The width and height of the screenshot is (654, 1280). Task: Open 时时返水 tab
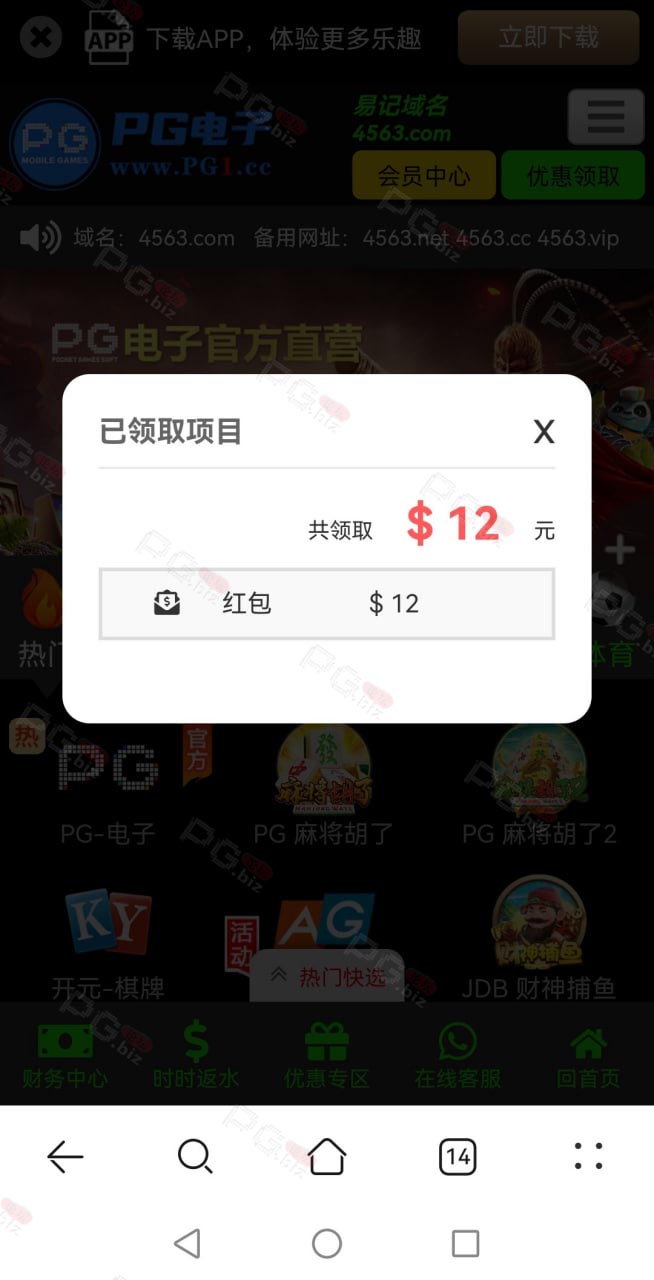tap(196, 1057)
